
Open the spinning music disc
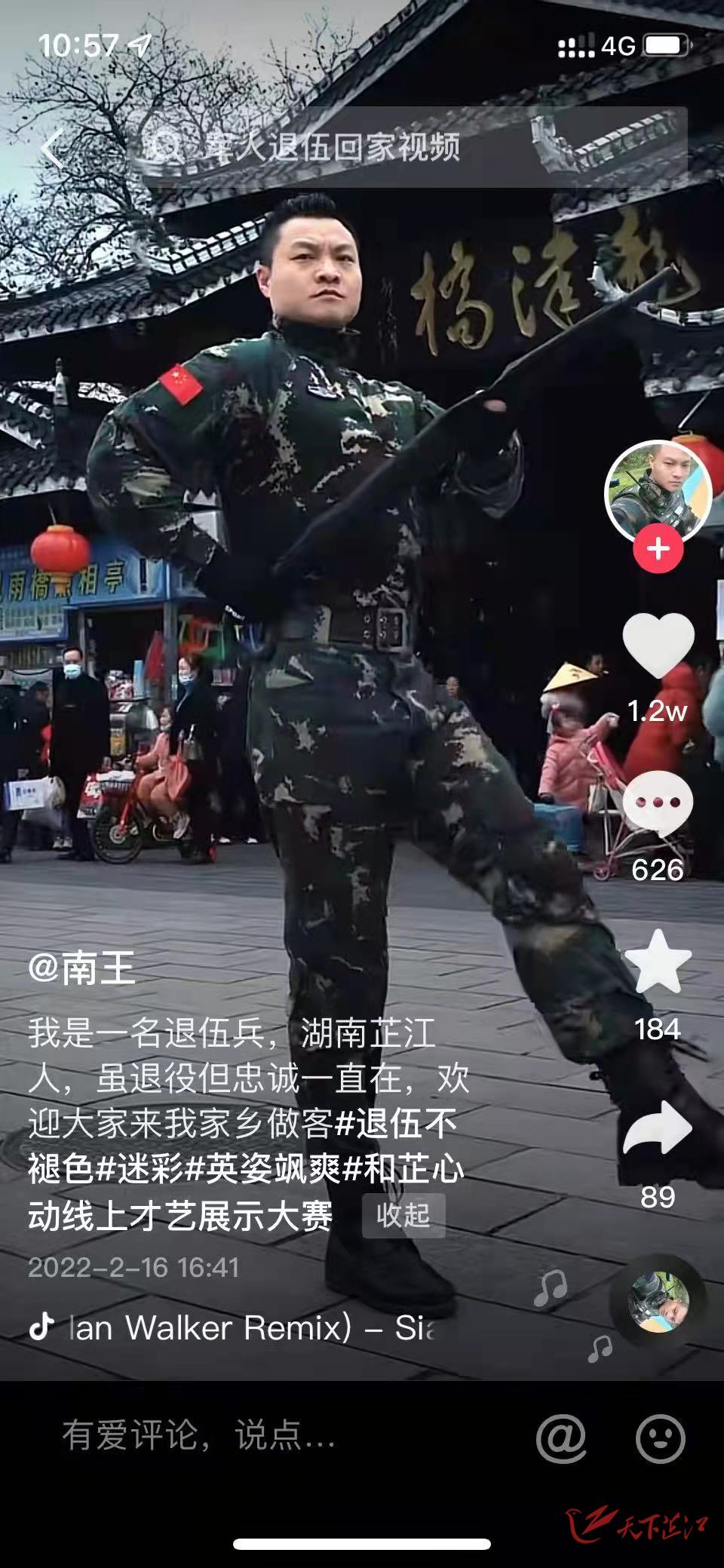point(658,1303)
